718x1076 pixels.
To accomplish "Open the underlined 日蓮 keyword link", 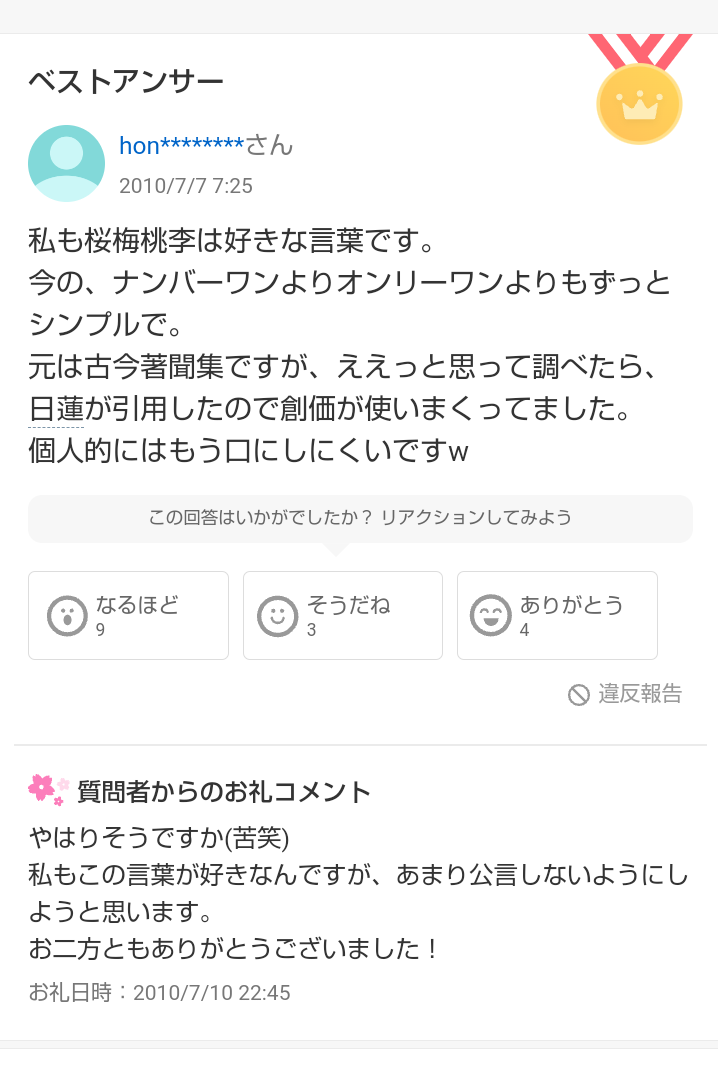I will tap(56, 411).
